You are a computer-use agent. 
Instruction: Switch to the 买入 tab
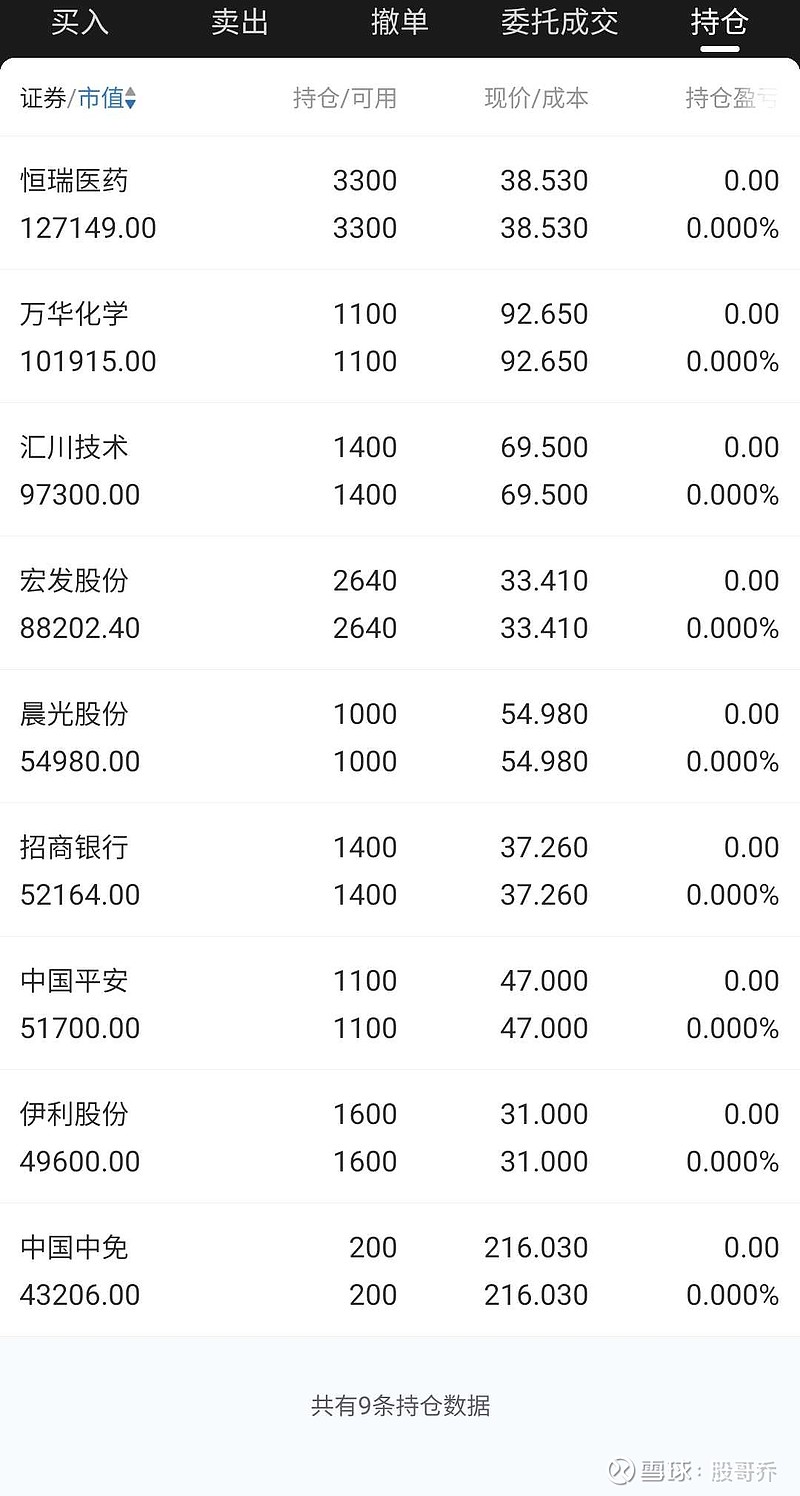(x=80, y=22)
